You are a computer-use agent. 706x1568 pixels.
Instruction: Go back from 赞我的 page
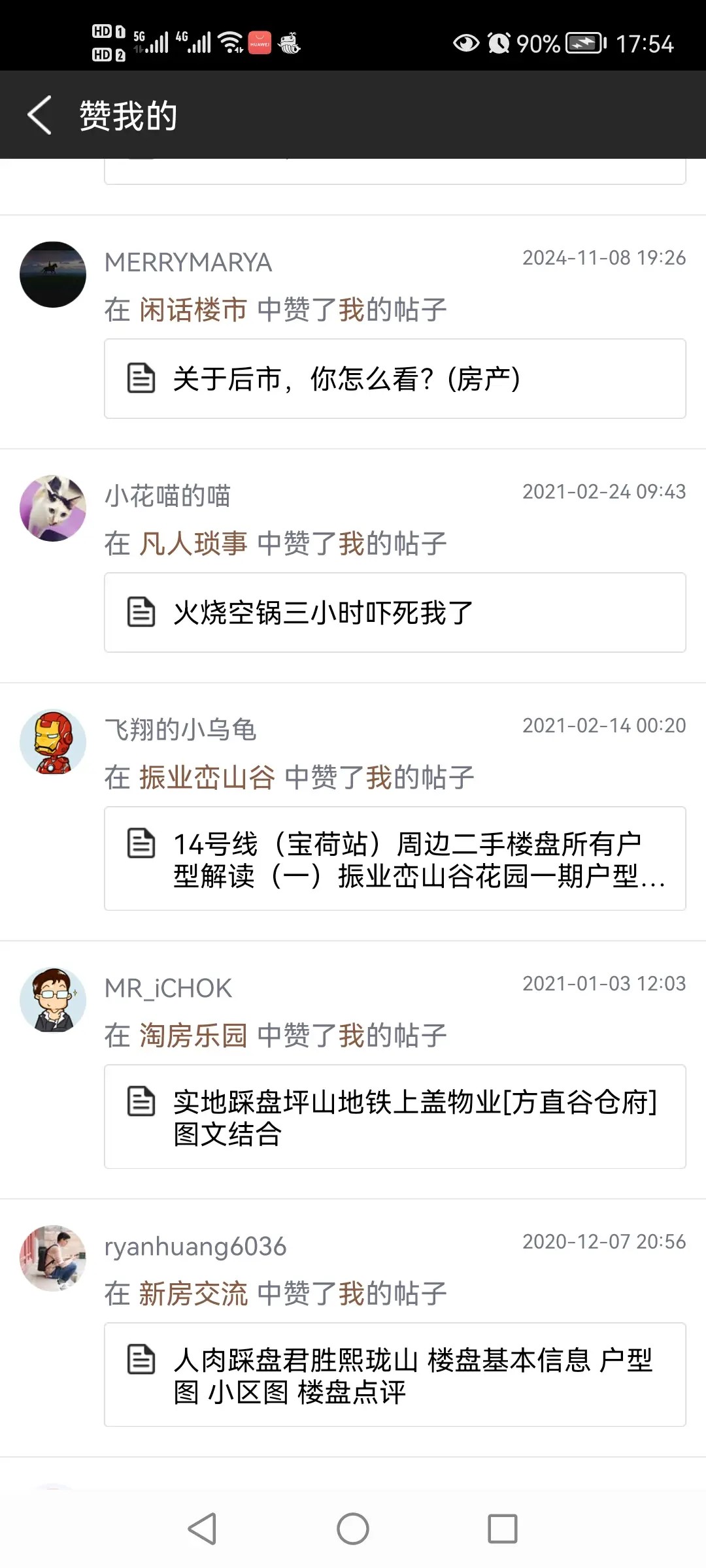(x=39, y=115)
